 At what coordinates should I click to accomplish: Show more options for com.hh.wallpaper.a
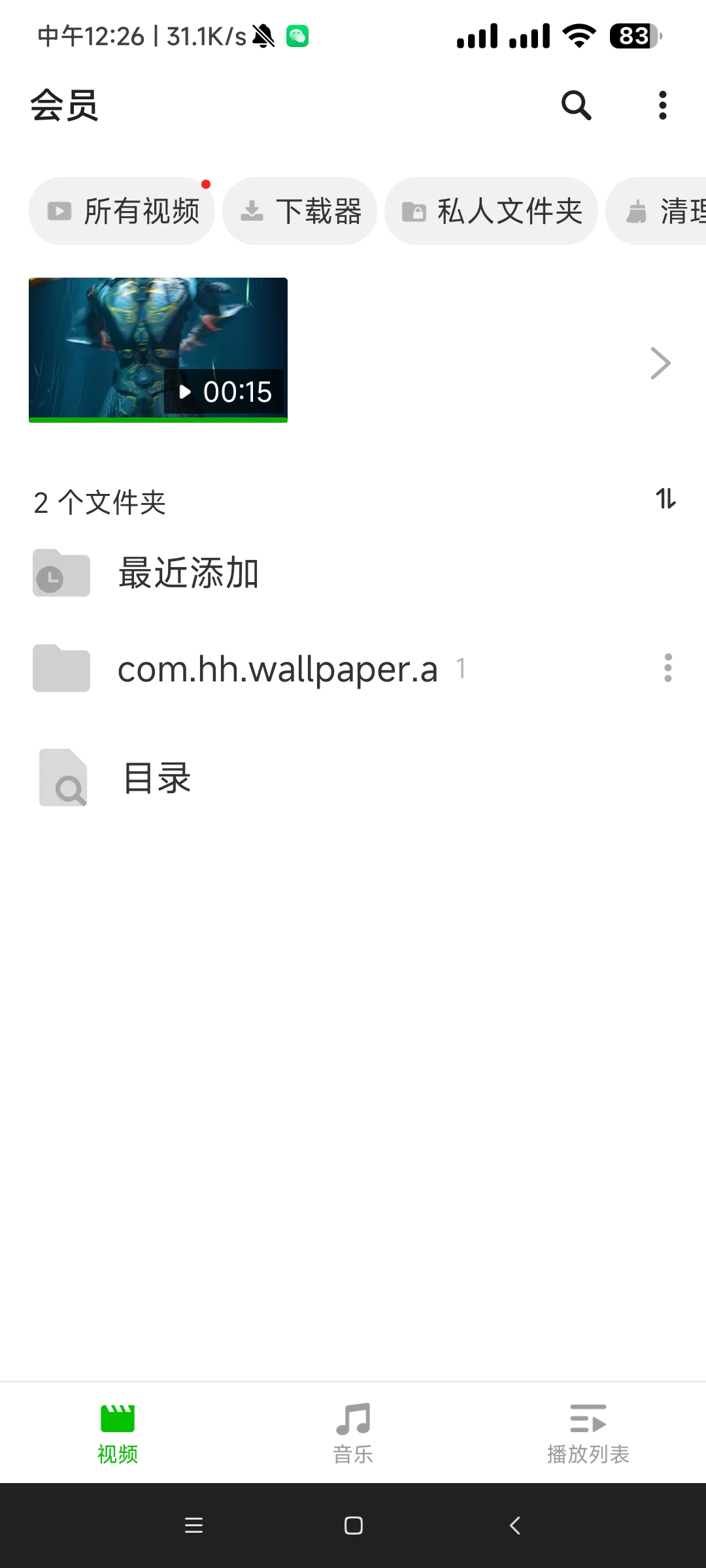pyautogui.click(x=667, y=668)
